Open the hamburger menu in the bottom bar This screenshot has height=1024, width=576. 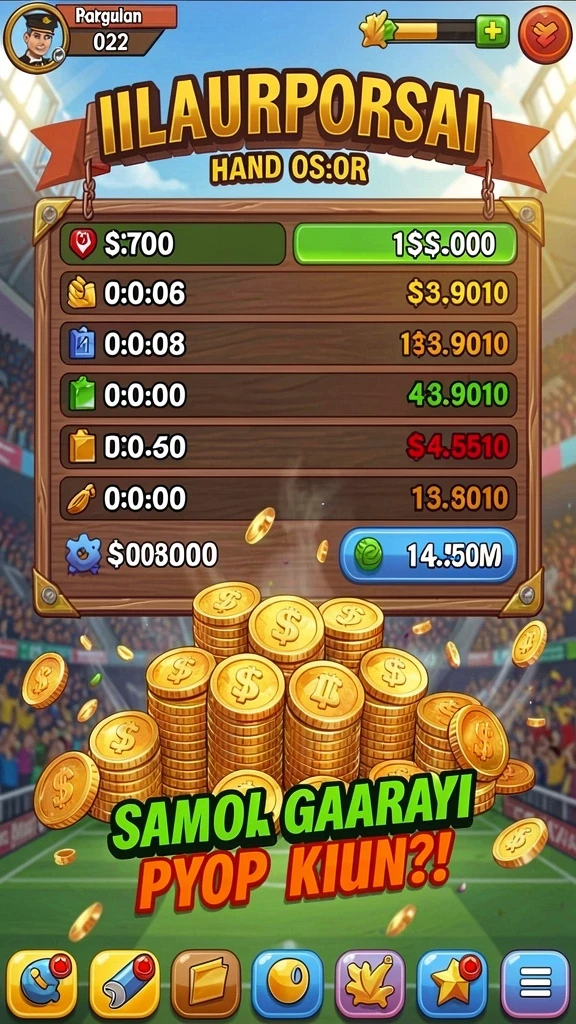(x=535, y=984)
